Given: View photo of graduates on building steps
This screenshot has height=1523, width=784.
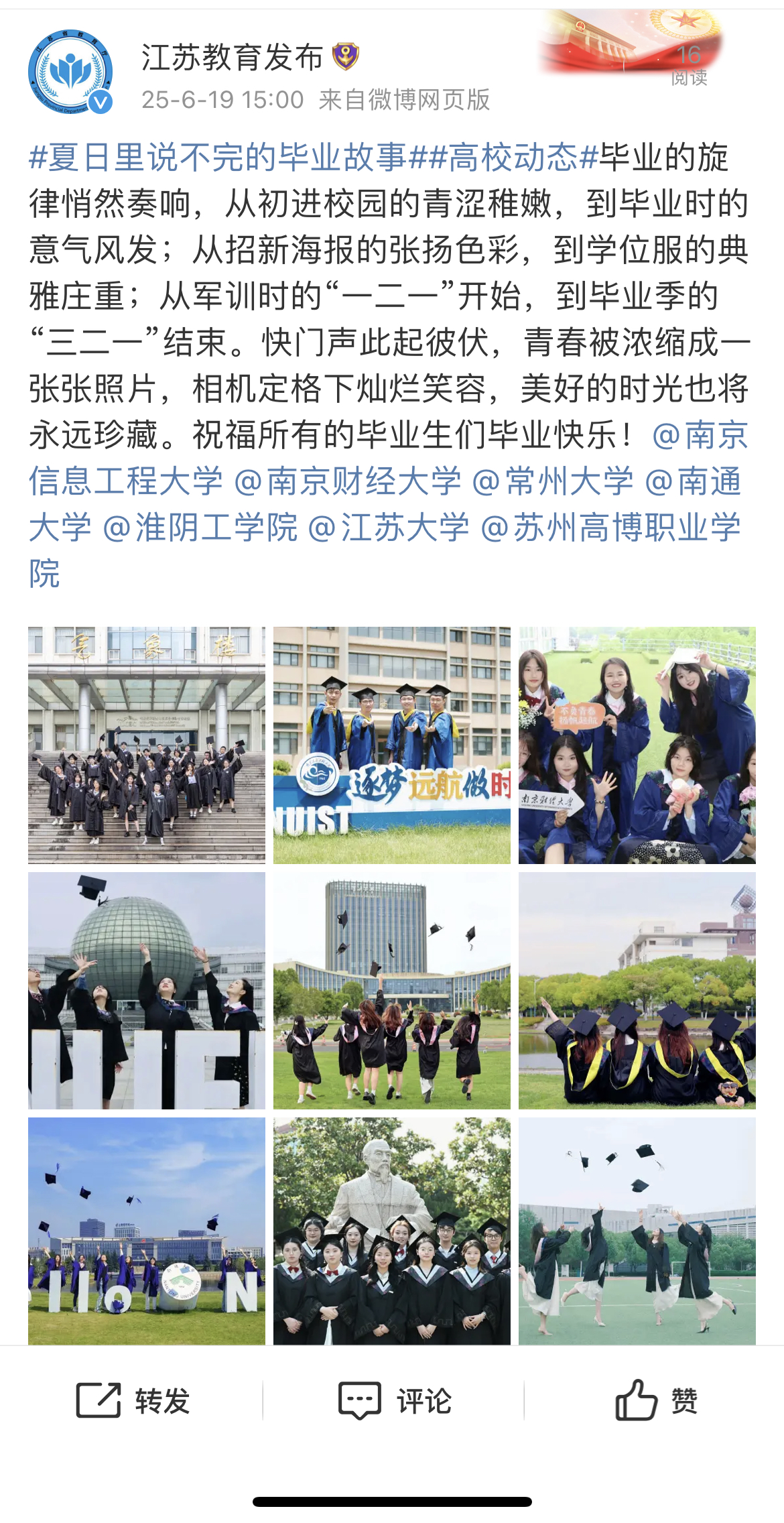Looking at the screenshot, I should click(147, 745).
